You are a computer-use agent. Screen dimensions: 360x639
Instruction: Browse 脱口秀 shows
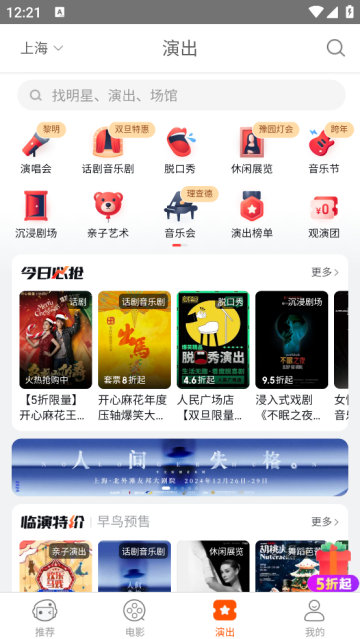(x=180, y=150)
